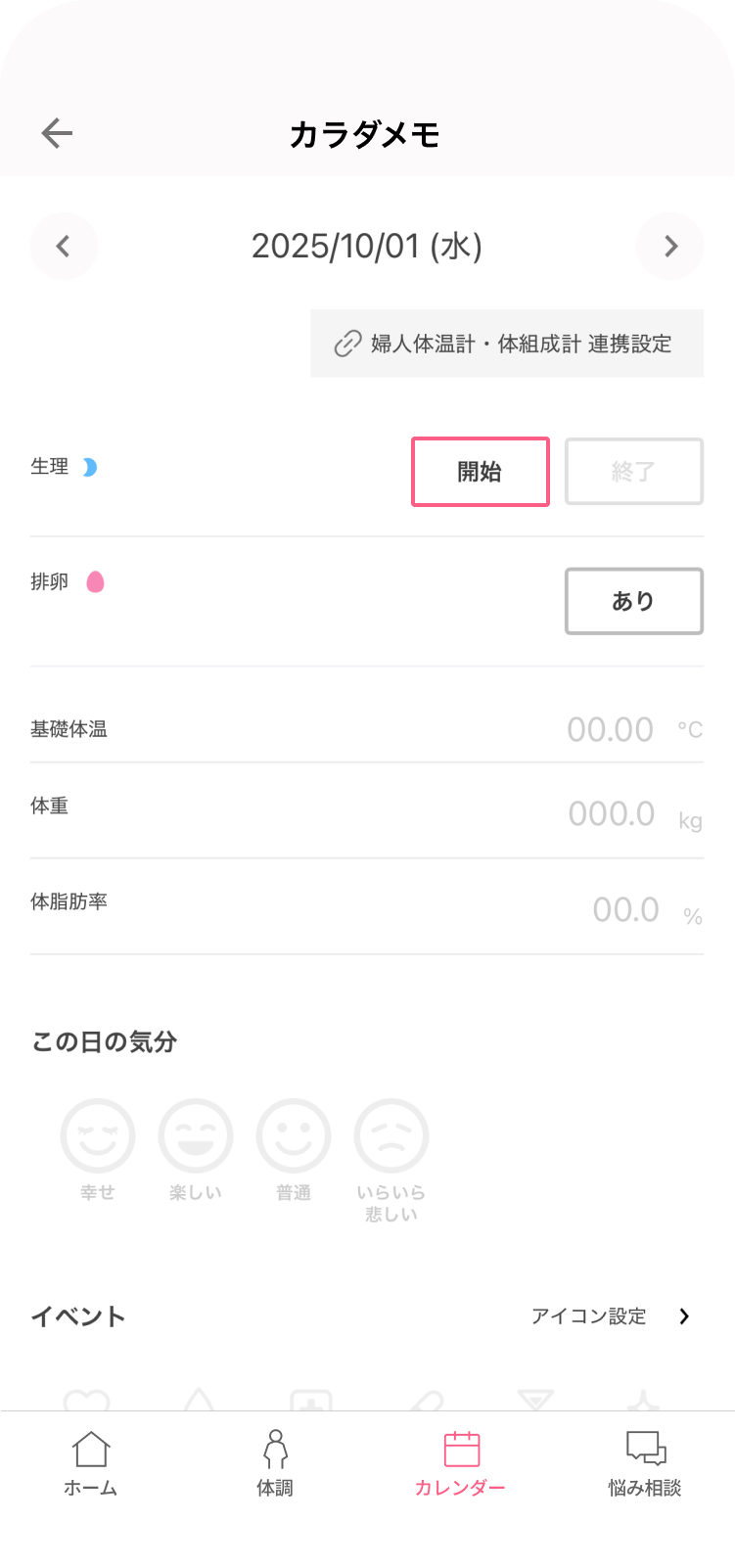Go to the previous day

point(64,247)
